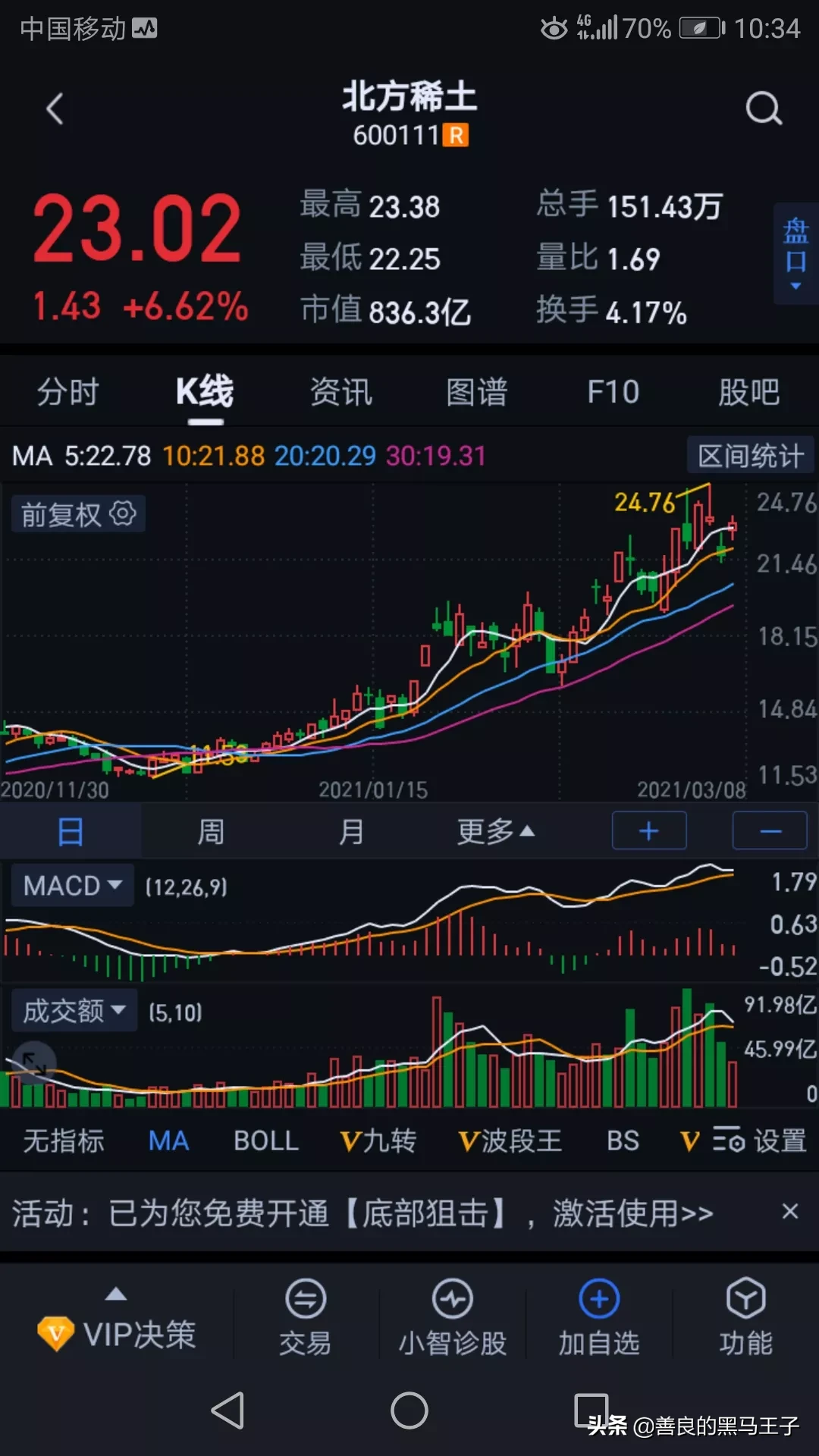Zoom out the chart with minus button

pos(770,831)
